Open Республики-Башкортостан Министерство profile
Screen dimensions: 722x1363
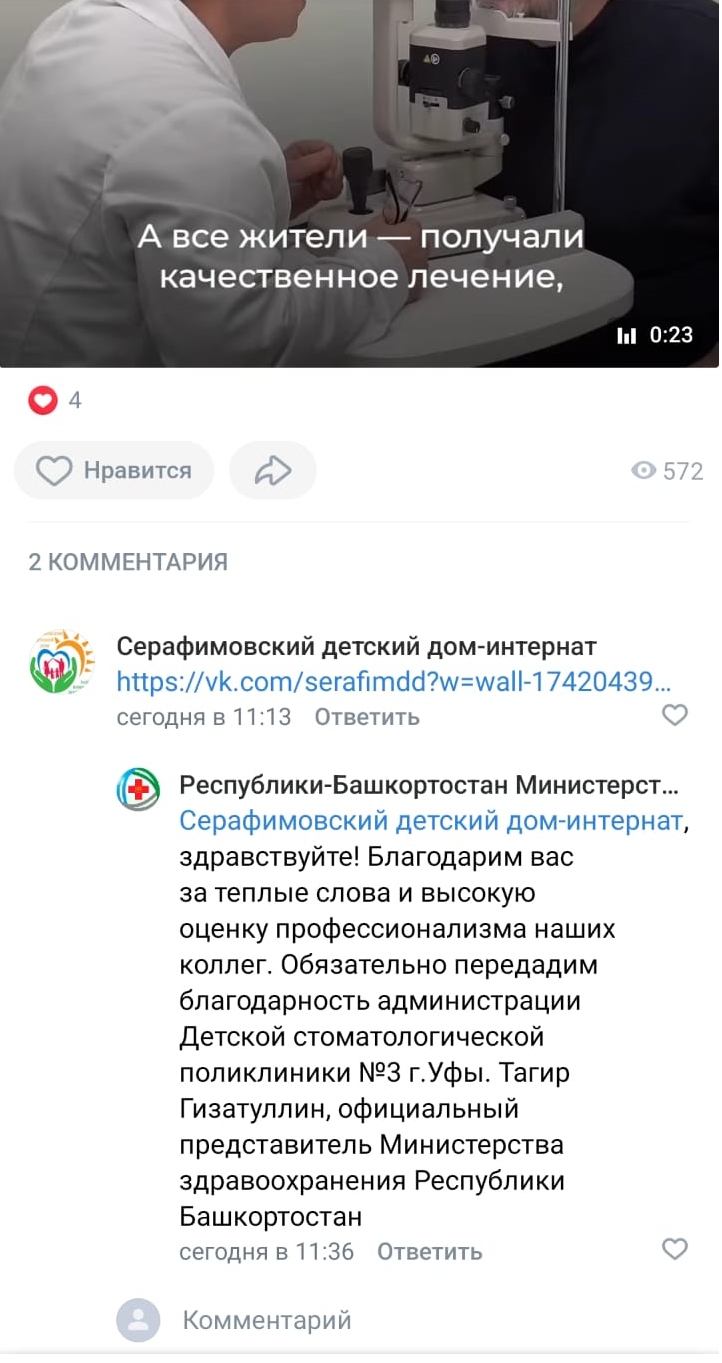(x=428, y=785)
